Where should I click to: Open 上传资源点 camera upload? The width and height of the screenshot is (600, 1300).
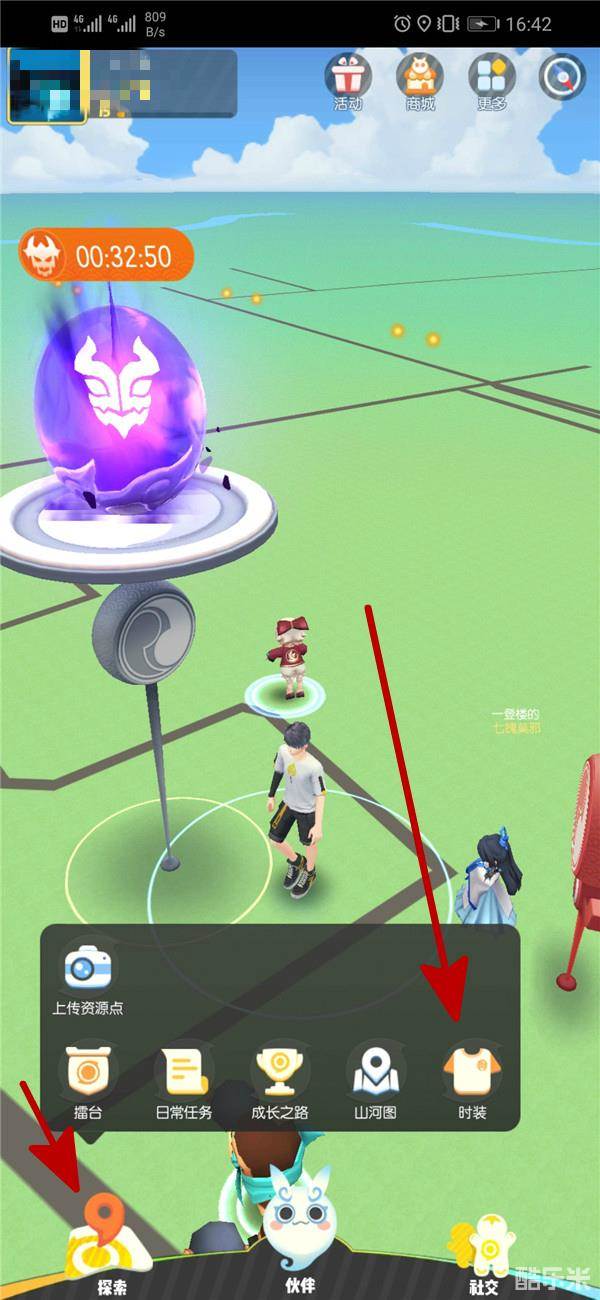(x=88, y=968)
